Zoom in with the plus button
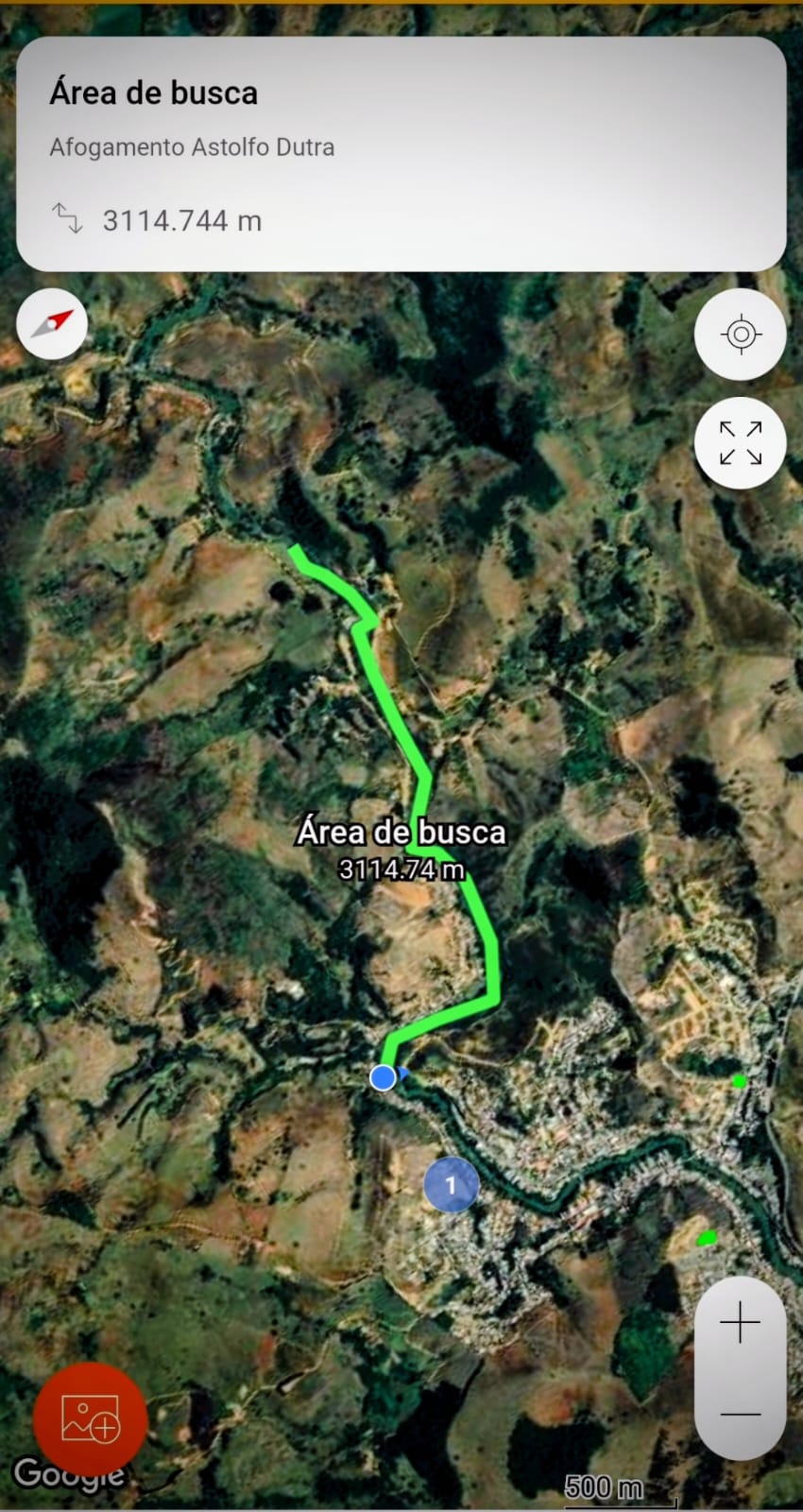The height and width of the screenshot is (1512, 803). coord(740,1323)
